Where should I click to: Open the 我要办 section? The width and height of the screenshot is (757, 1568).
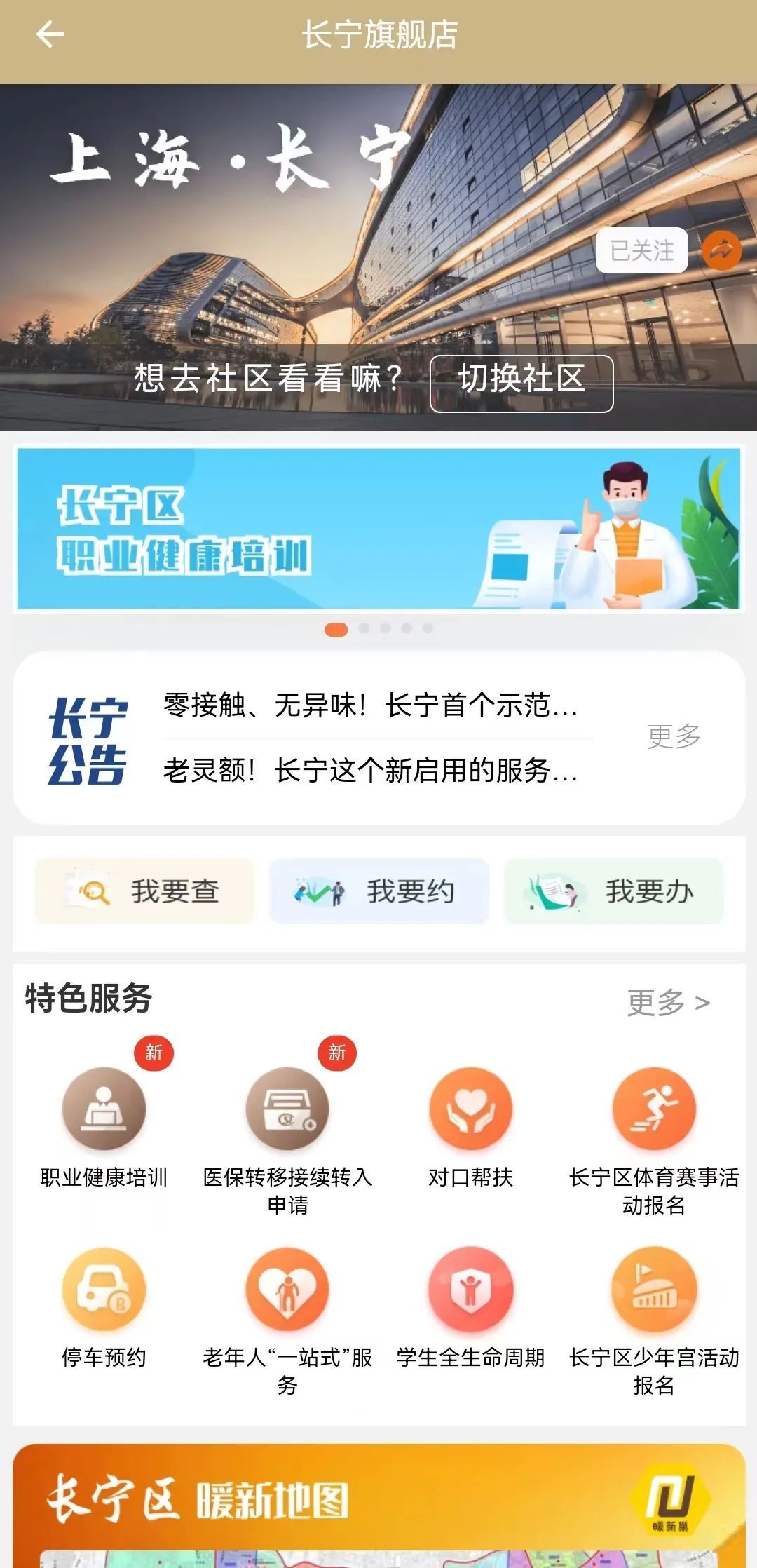point(613,891)
